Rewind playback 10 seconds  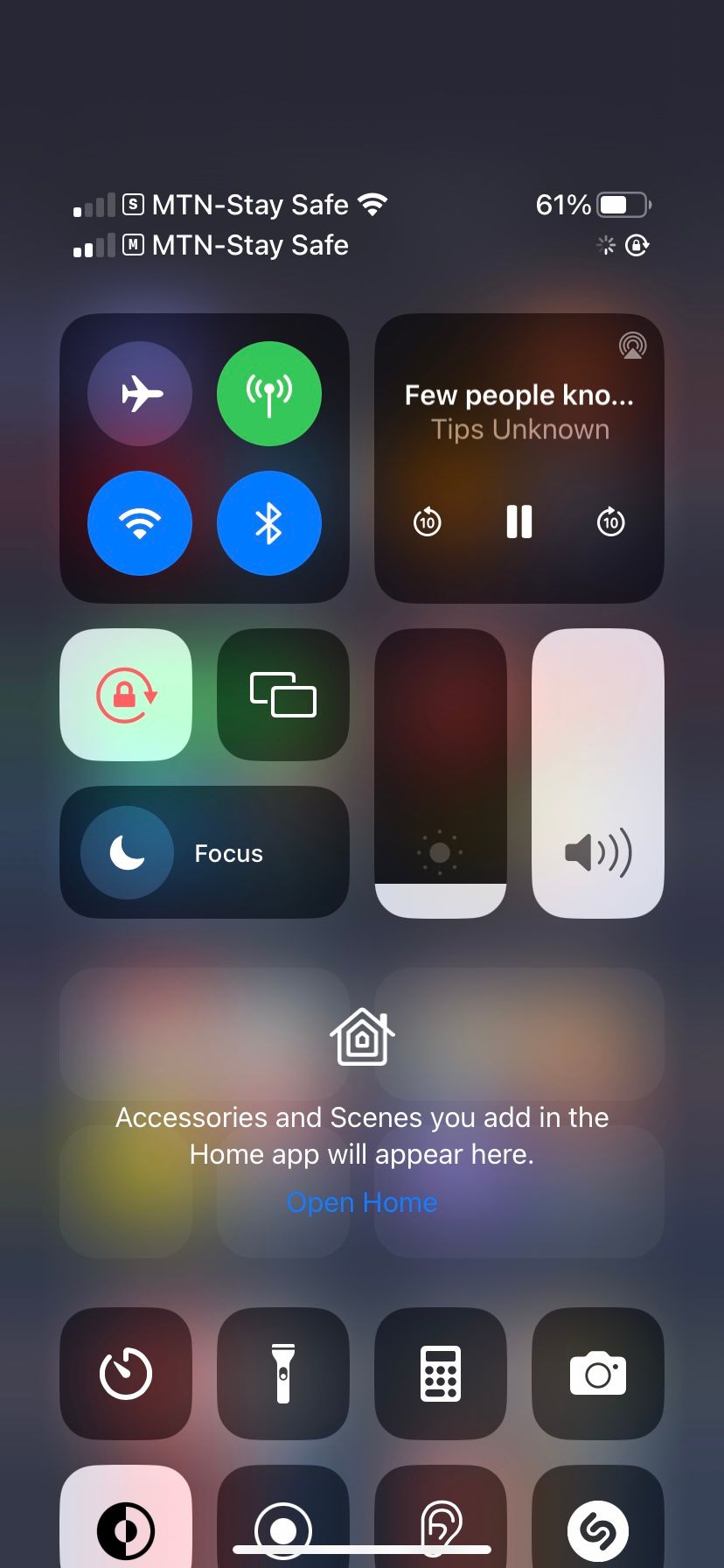tap(427, 522)
